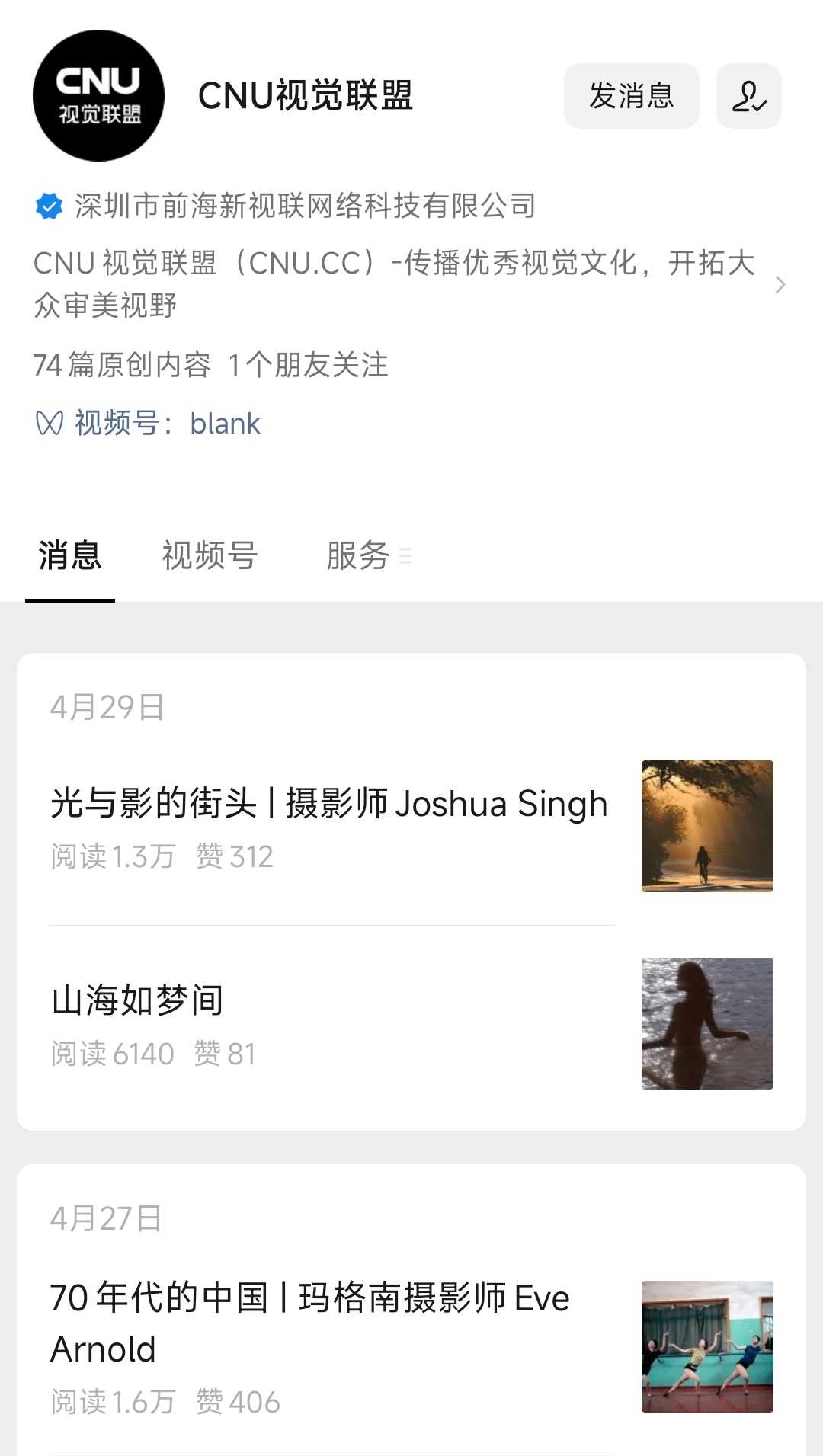
Task: Select the 消息 tab
Action: (x=70, y=555)
